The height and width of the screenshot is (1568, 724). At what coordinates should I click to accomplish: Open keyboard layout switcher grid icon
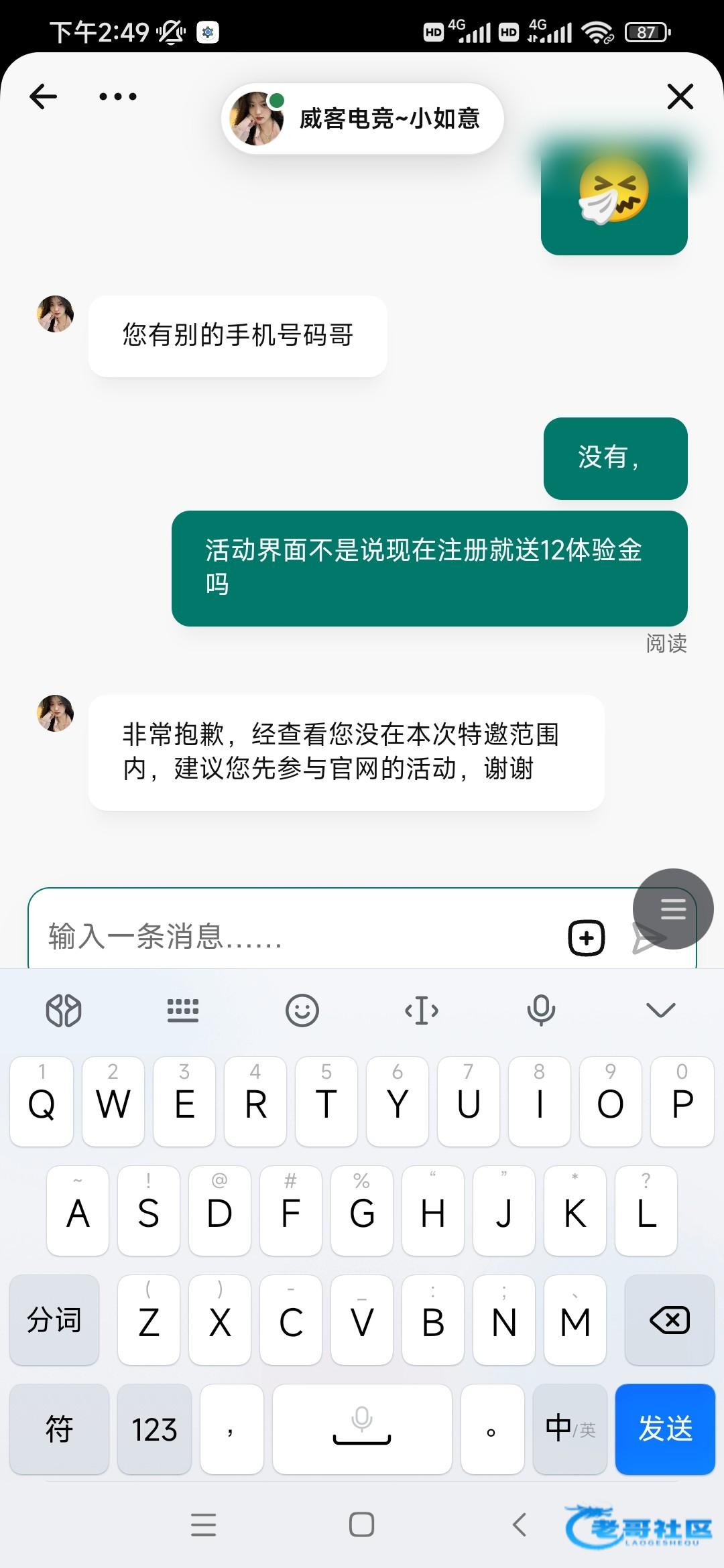(182, 1010)
